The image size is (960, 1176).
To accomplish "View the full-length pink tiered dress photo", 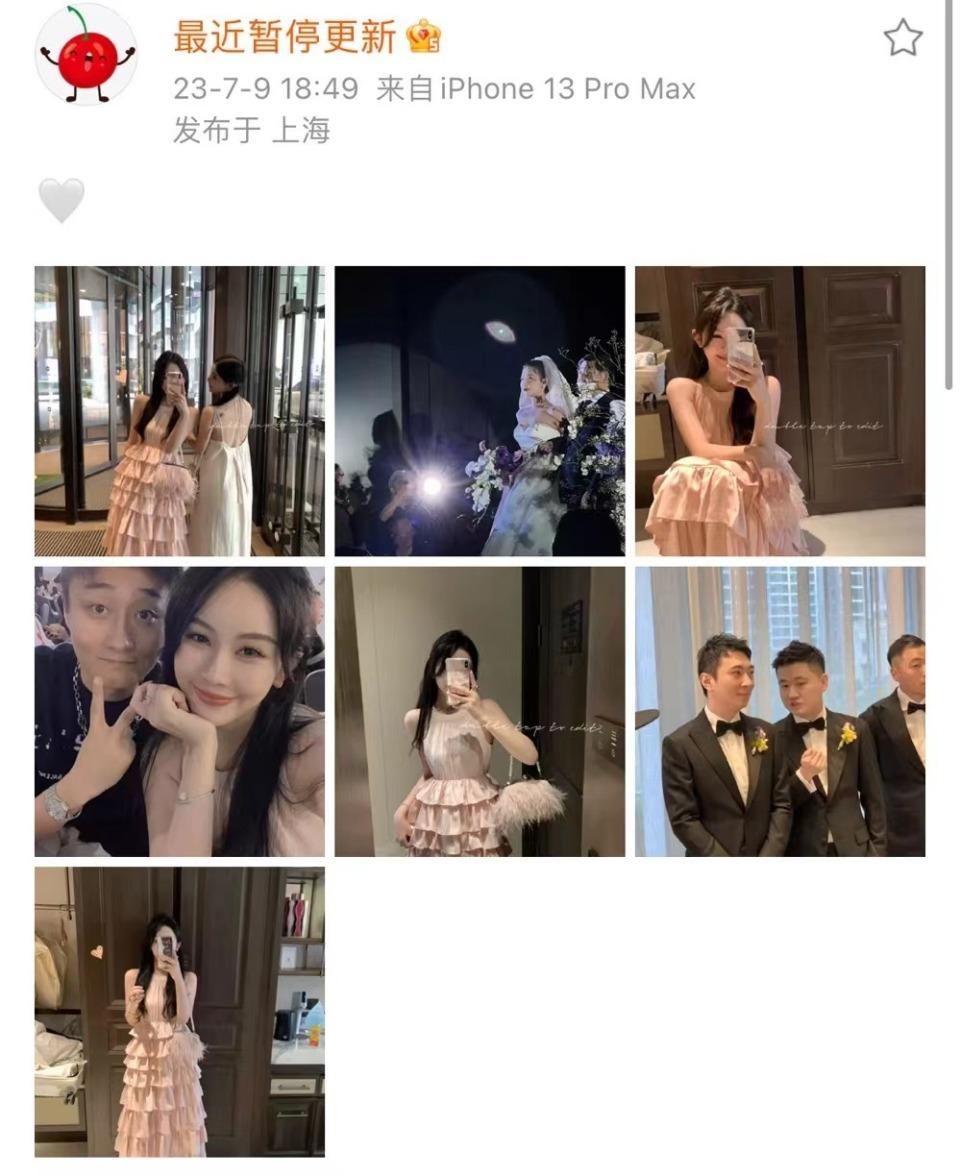I will [x=180, y=1011].
